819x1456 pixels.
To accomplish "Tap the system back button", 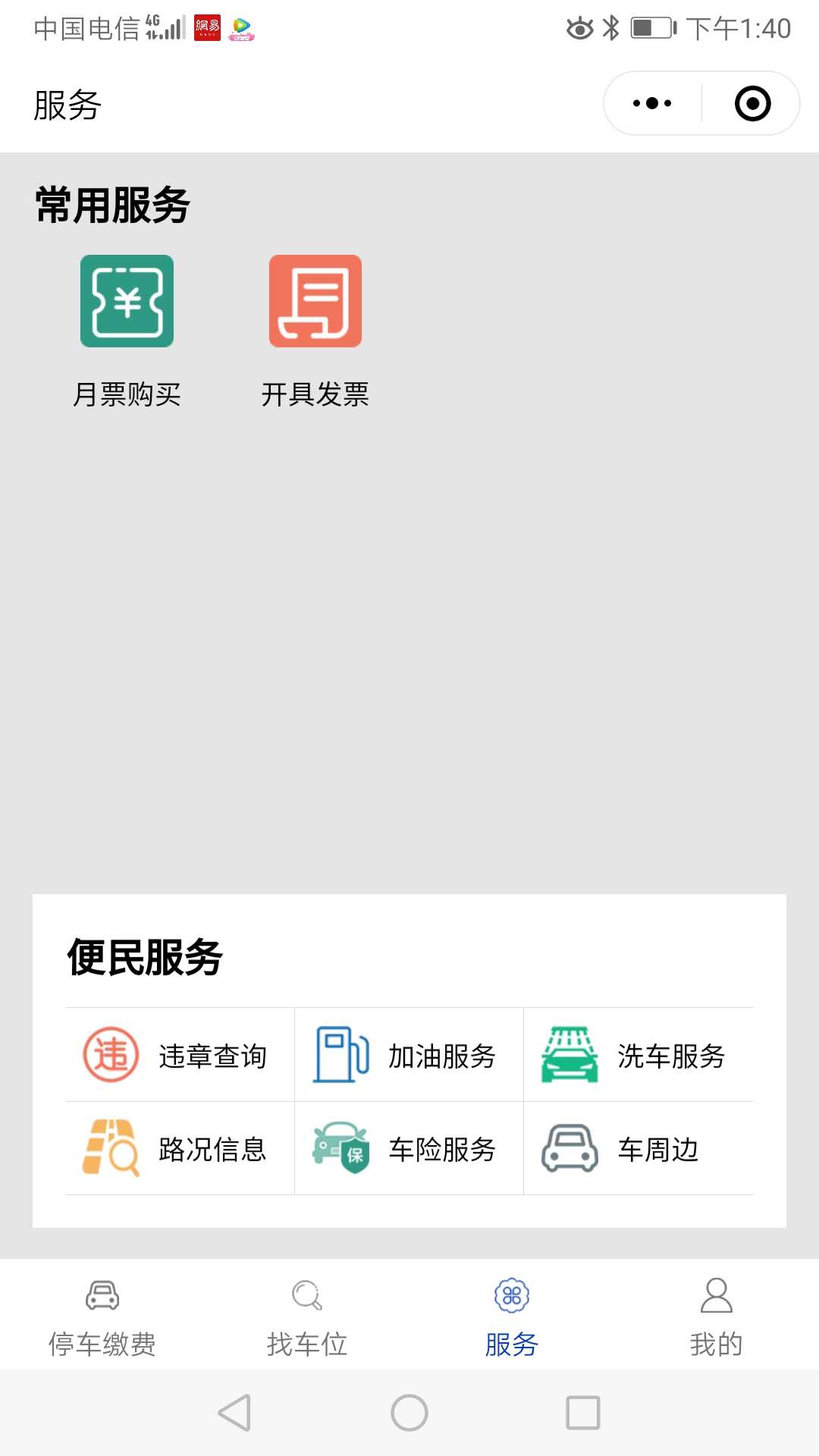I will point(234,1413).
